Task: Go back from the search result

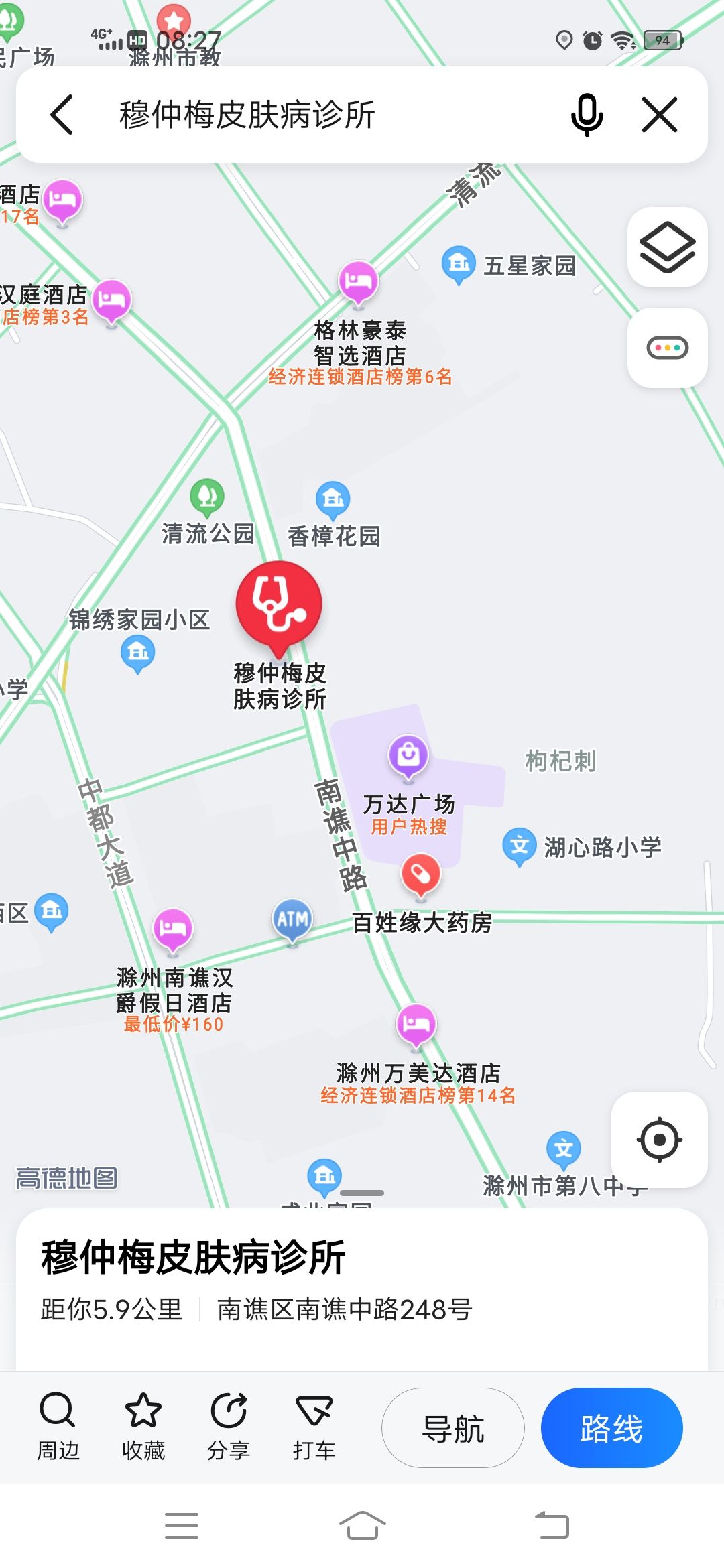Action: pos(62,115)
